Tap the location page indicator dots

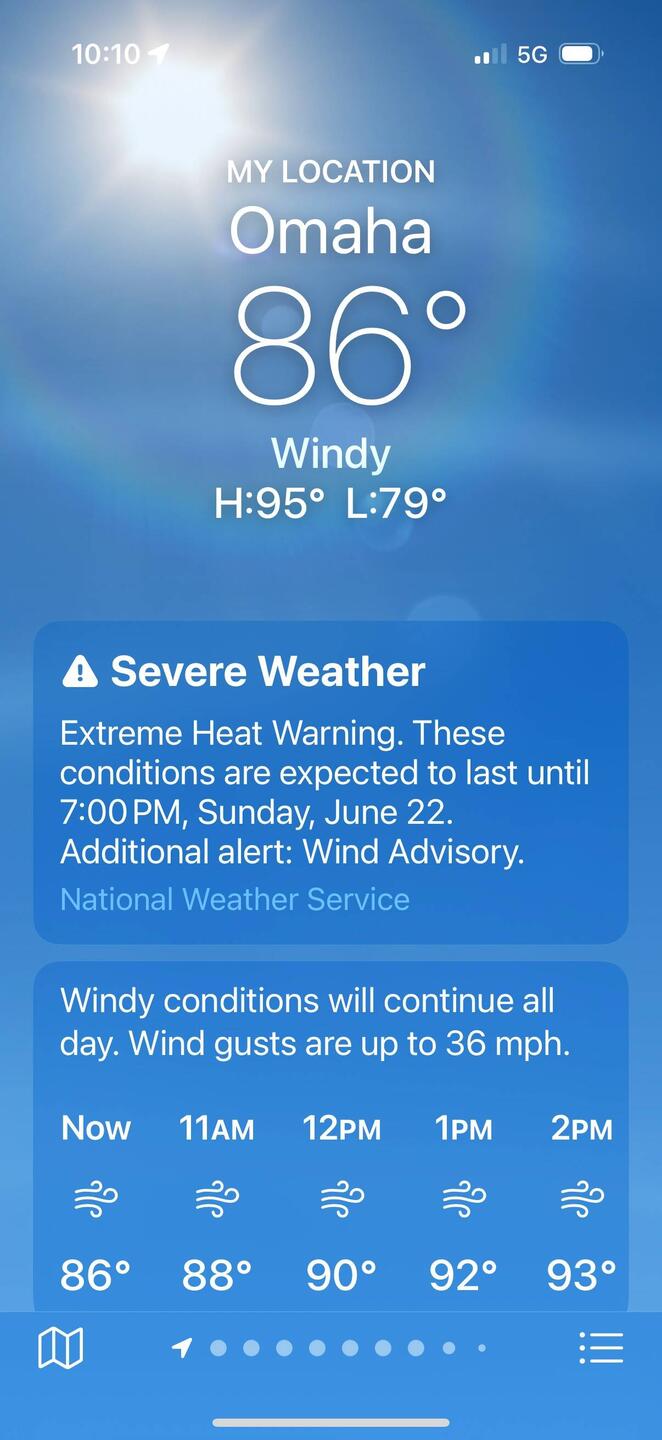pos(332,1348)
